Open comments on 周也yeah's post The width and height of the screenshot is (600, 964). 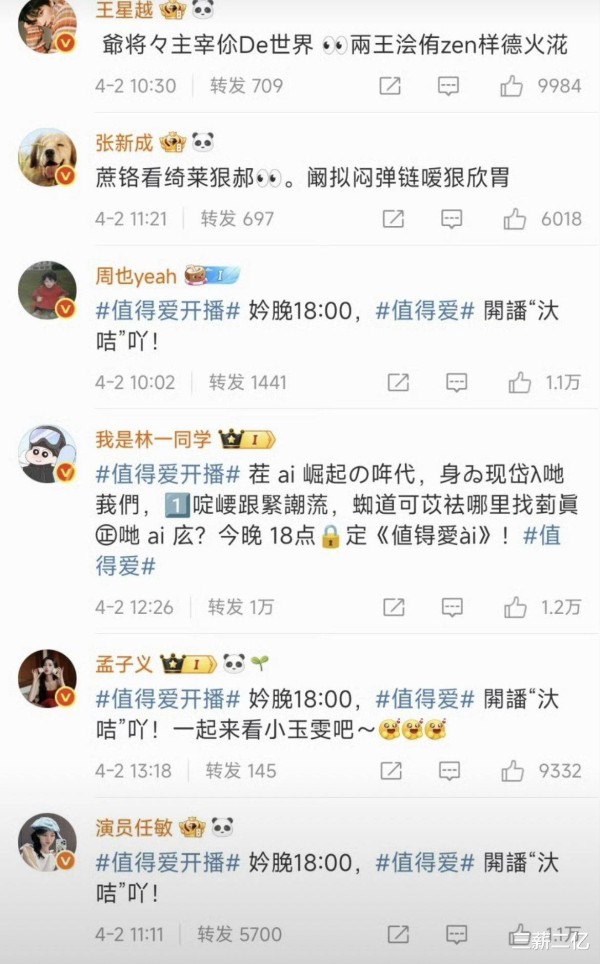point(456,383)
